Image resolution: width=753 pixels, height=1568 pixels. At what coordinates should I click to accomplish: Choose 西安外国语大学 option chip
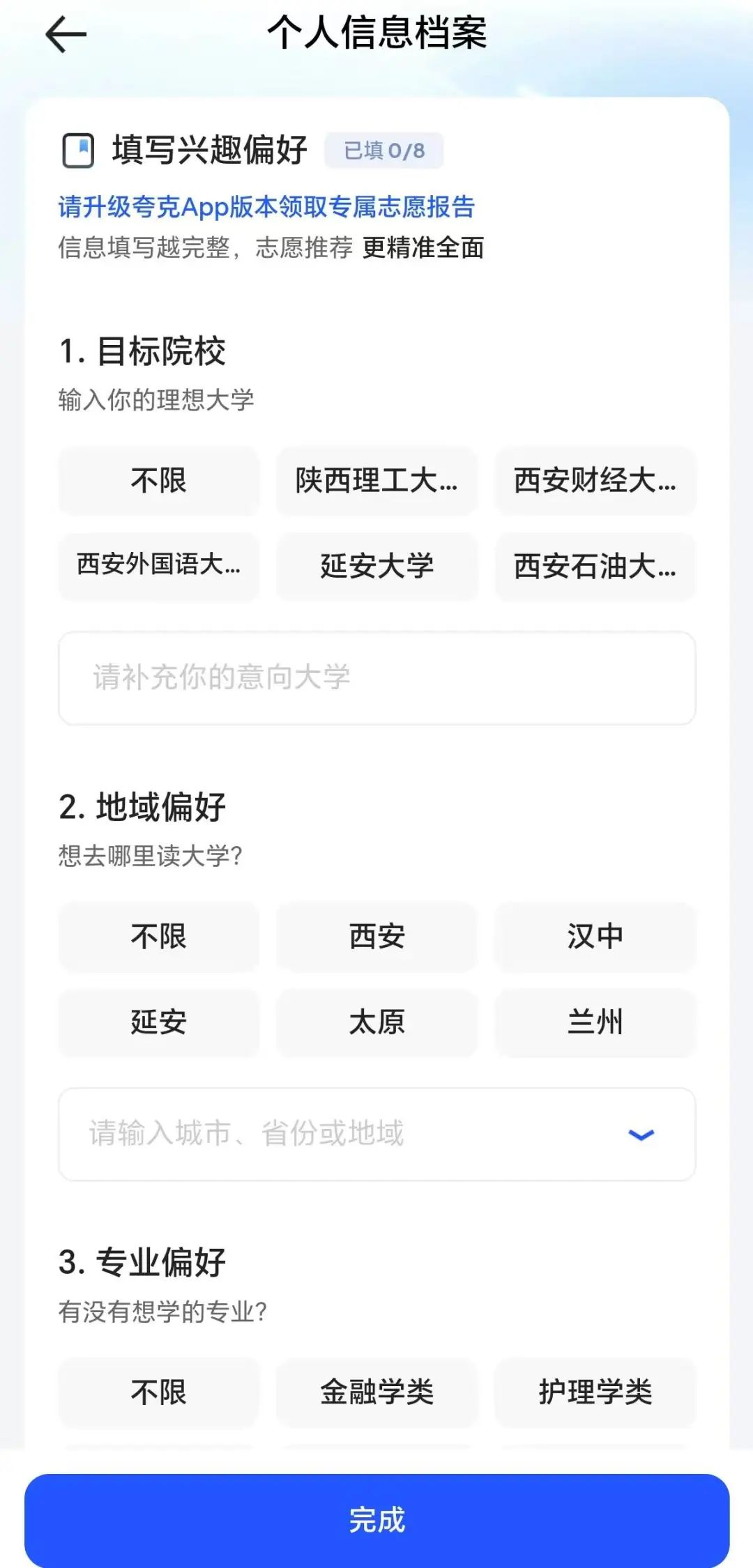point(158,567)
